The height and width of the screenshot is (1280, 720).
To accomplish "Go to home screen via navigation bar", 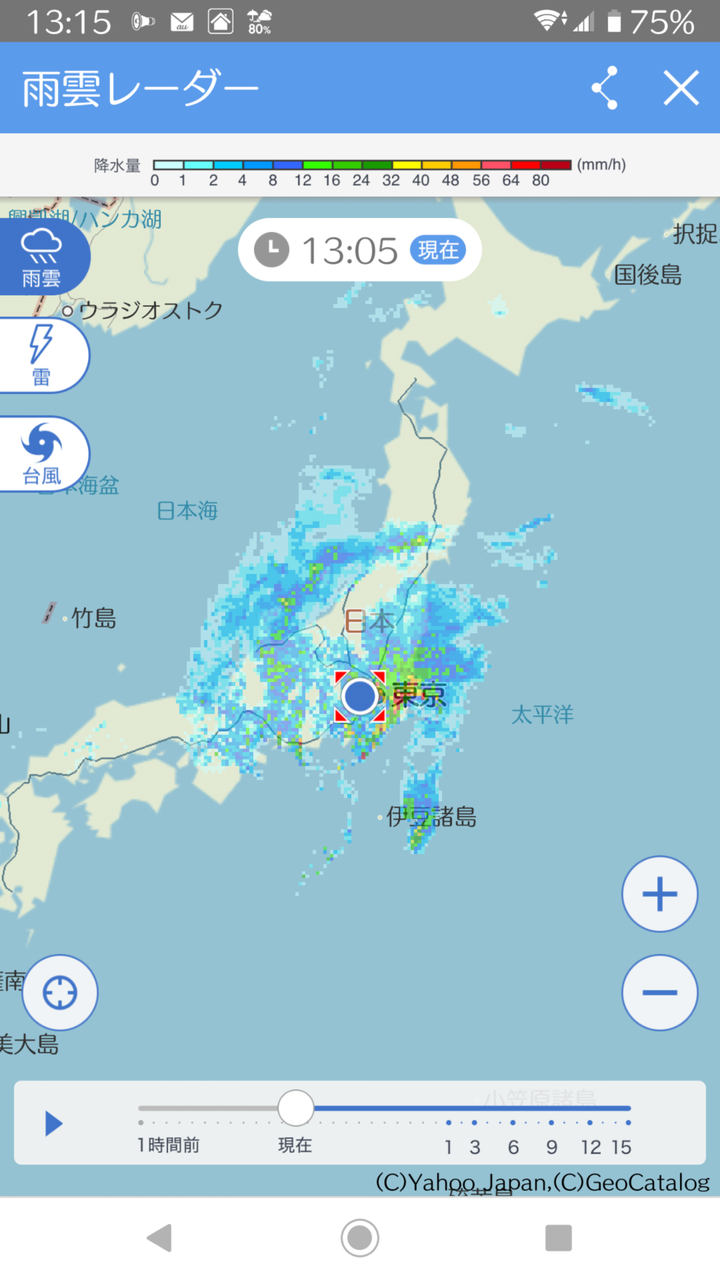I will (360, 1238).
